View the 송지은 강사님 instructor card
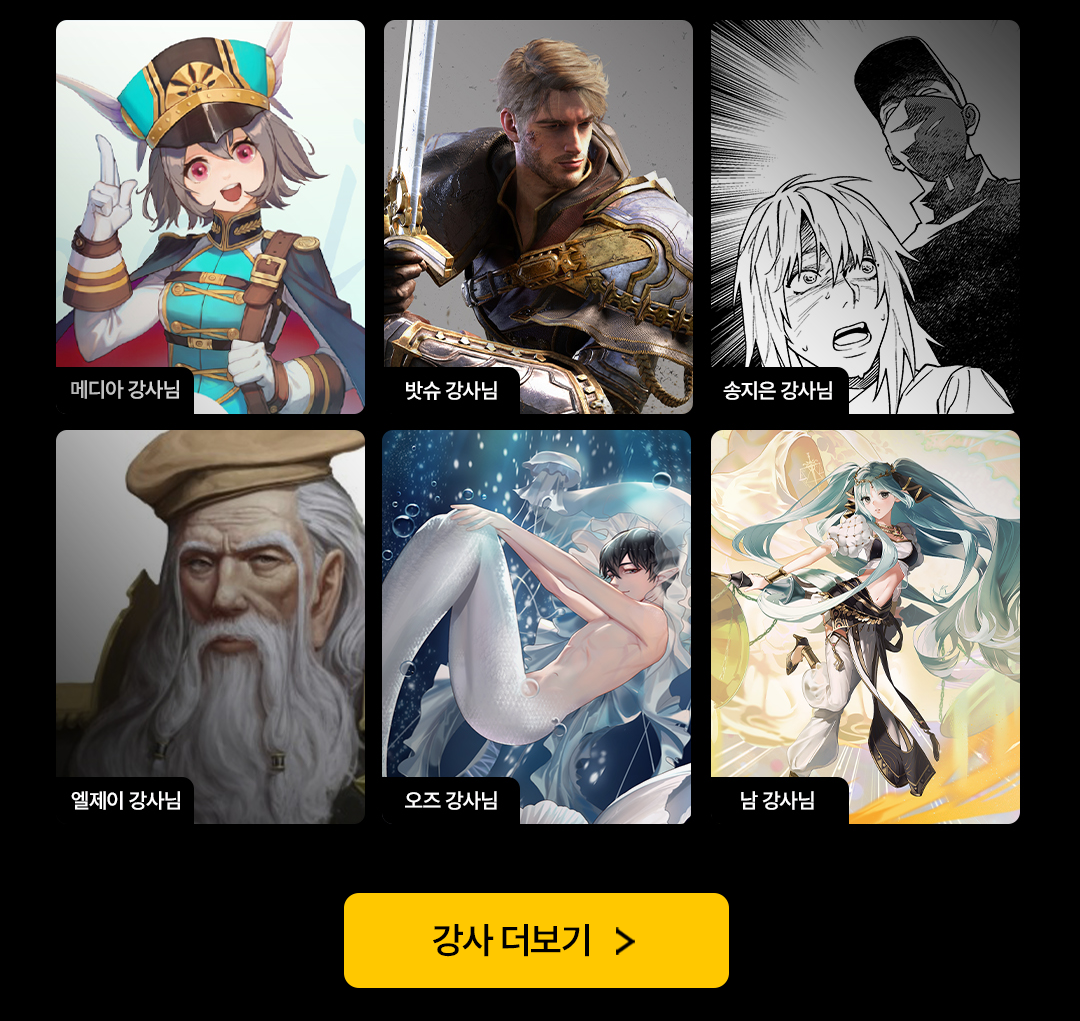 point(865,217)
